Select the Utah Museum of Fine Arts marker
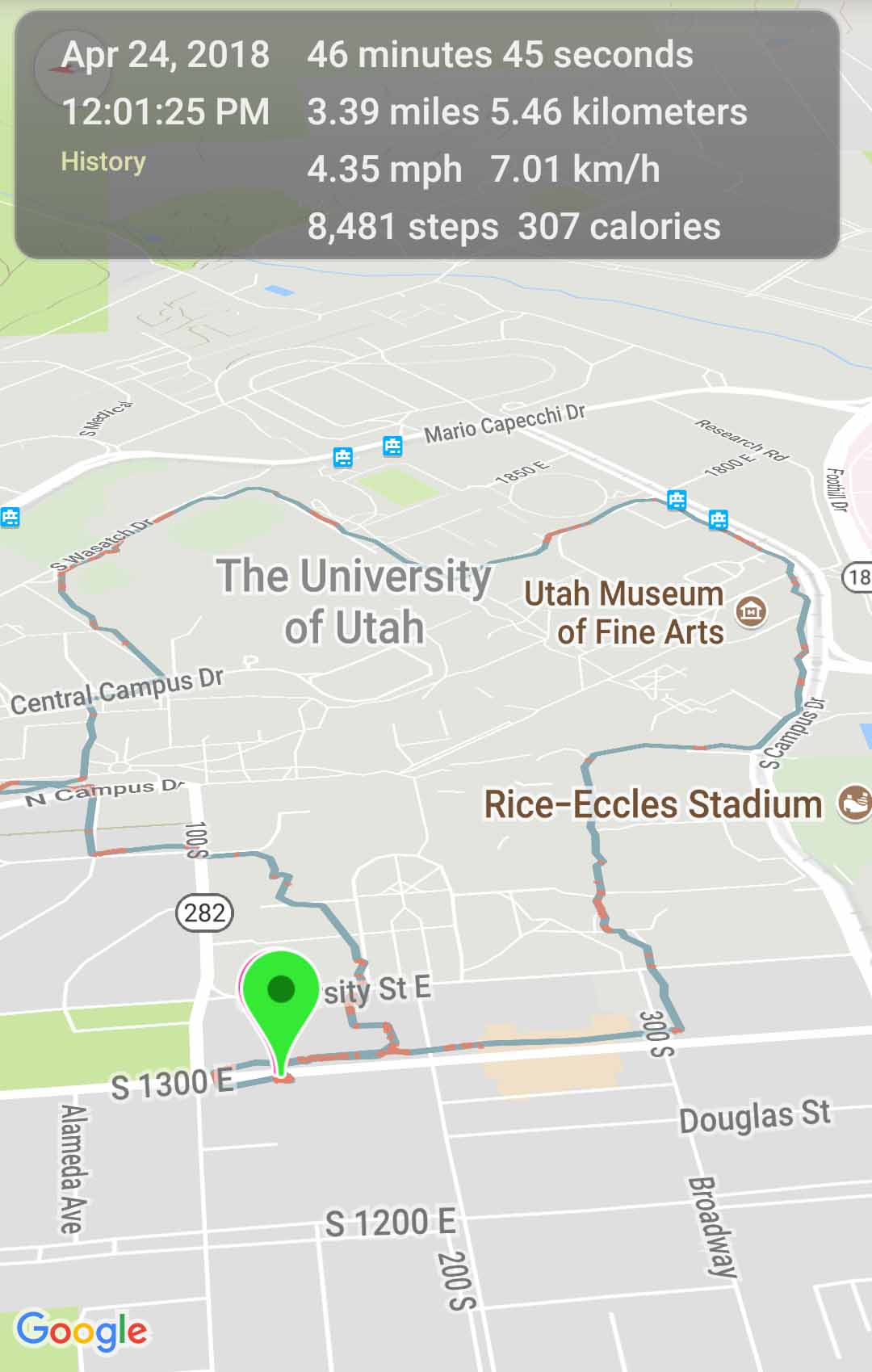The width and height of the screenshot is (872, 1372). tap(751, 611)
